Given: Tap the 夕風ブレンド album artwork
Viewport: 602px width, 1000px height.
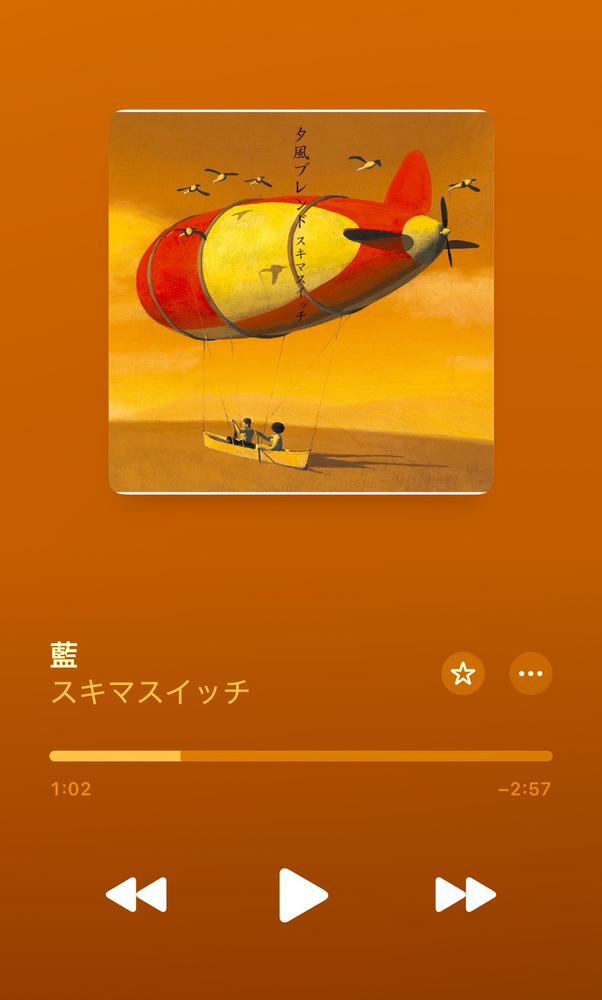Looking at the screenshot, I should (300, 301).
